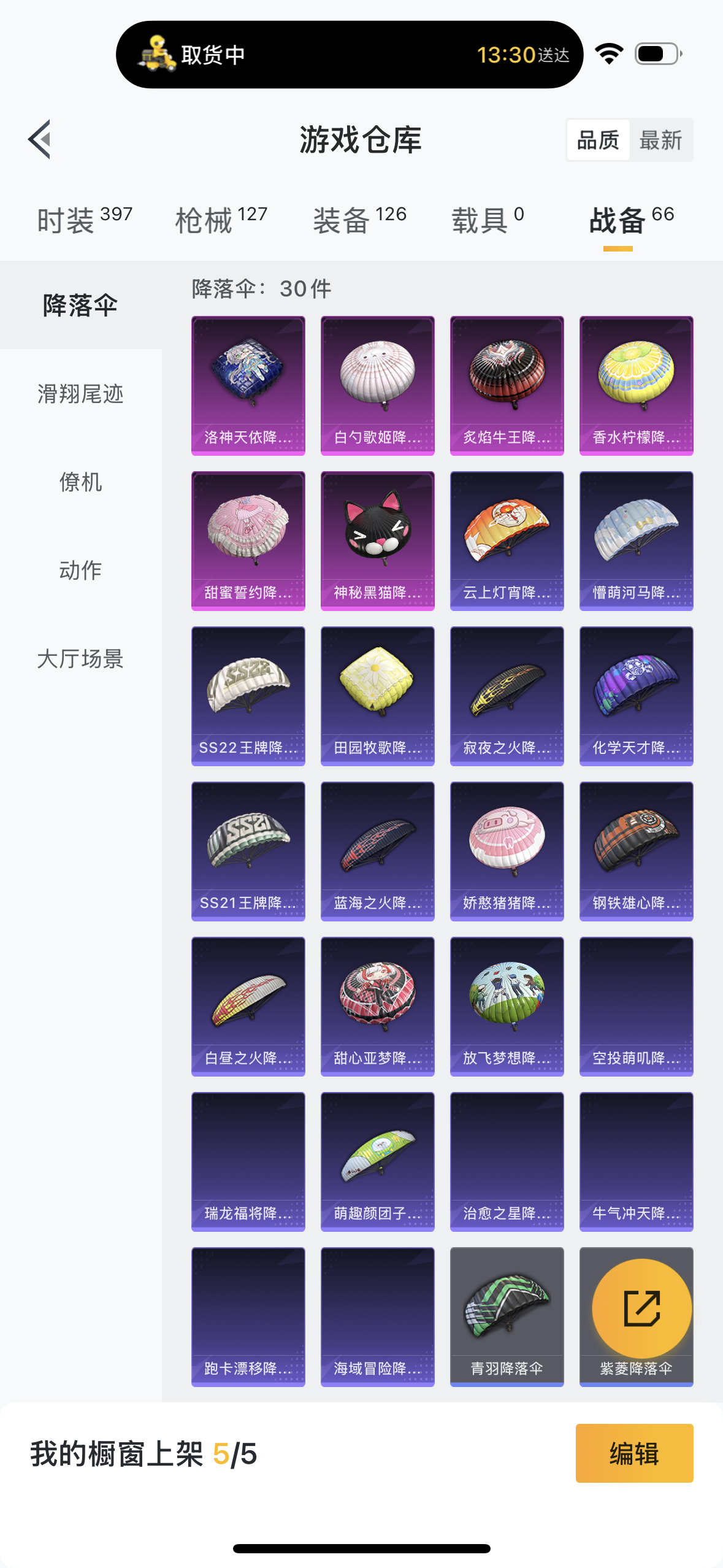This screenshot has height=1568, width=723.
Task: Open the SS22王牌 parachute item
Action: 248,696
